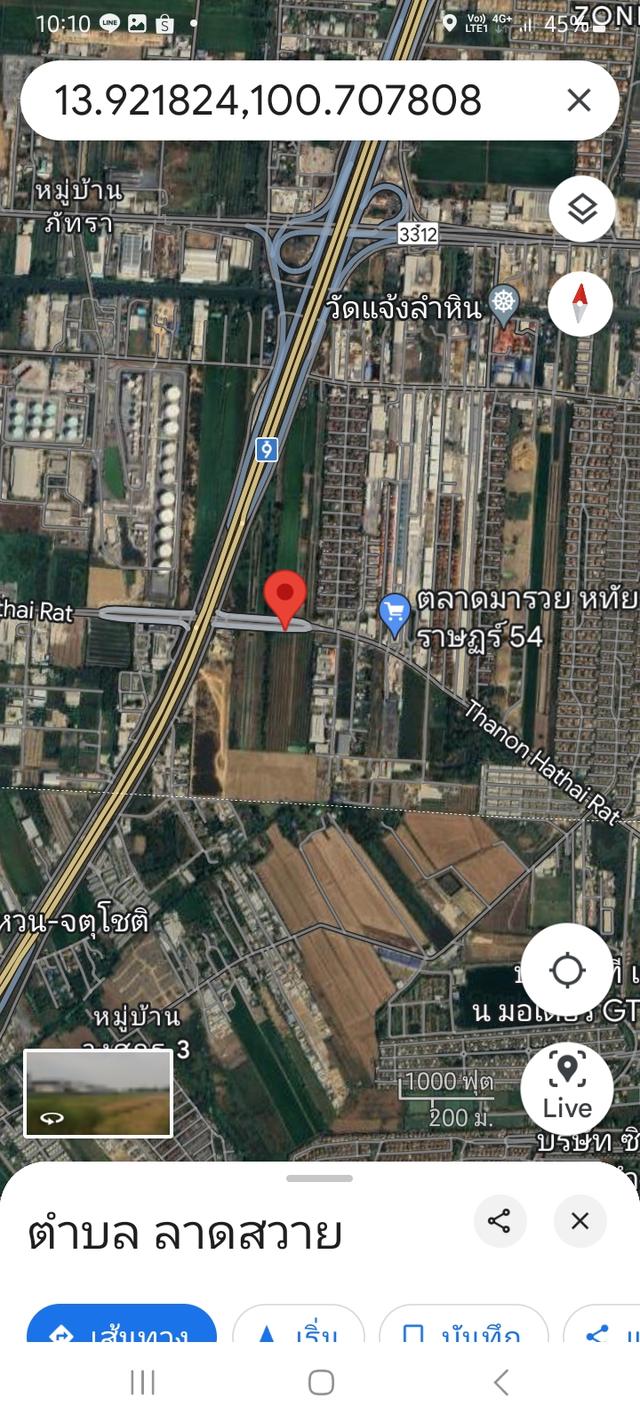Select the ตลาดมารวย หทัยราษฎร์ 54 marker
This screenshot has height=1422, width=640.
click(396, 614)
